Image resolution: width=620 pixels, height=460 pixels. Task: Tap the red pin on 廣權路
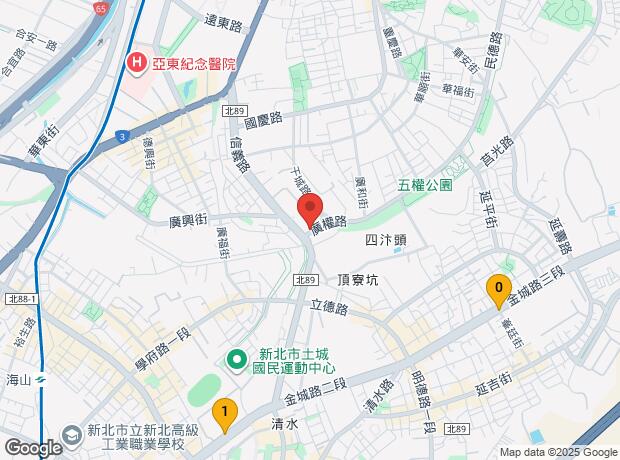tap(310, 211)
